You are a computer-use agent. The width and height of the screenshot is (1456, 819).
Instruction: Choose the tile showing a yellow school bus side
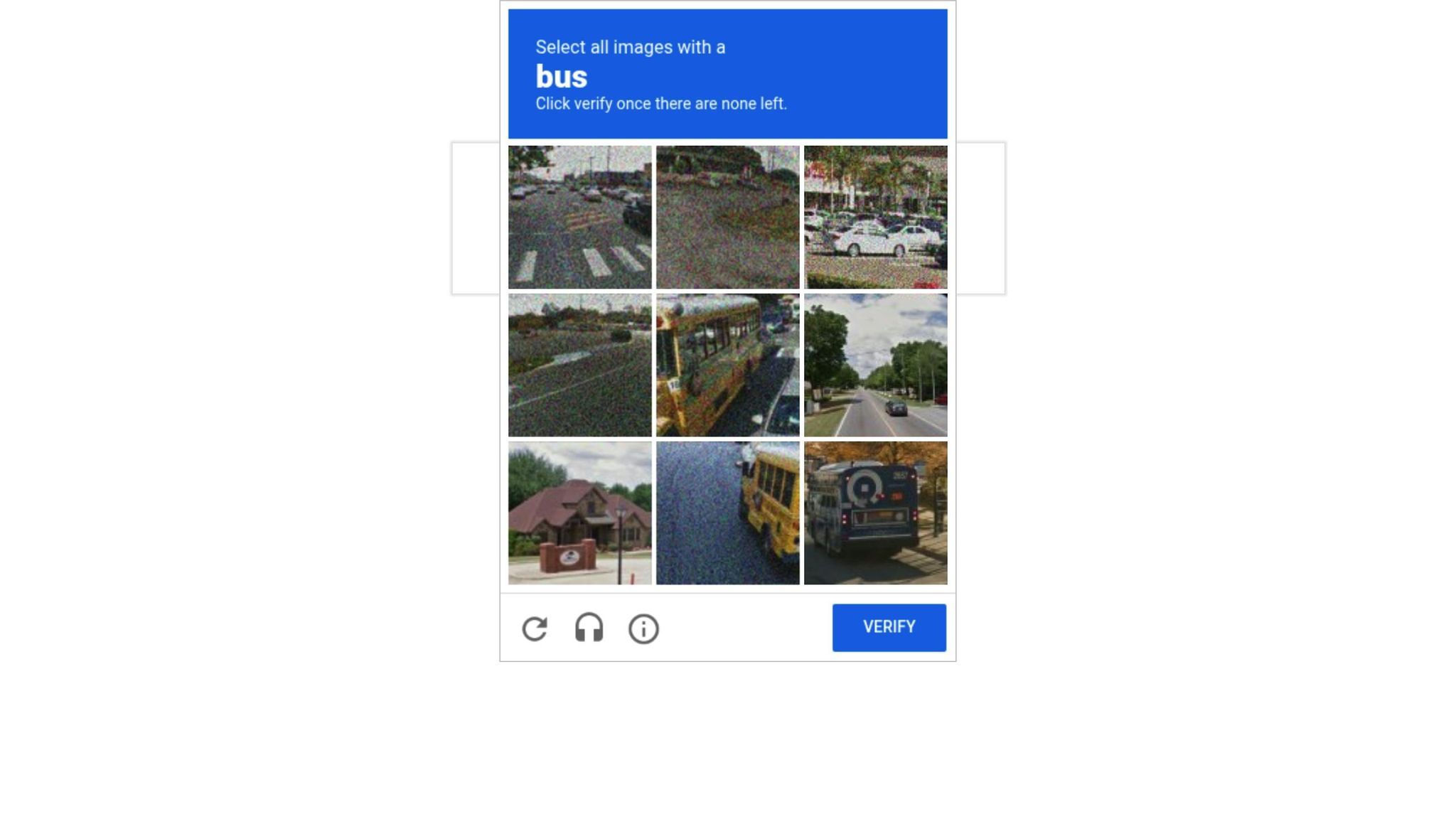[727, 365]
